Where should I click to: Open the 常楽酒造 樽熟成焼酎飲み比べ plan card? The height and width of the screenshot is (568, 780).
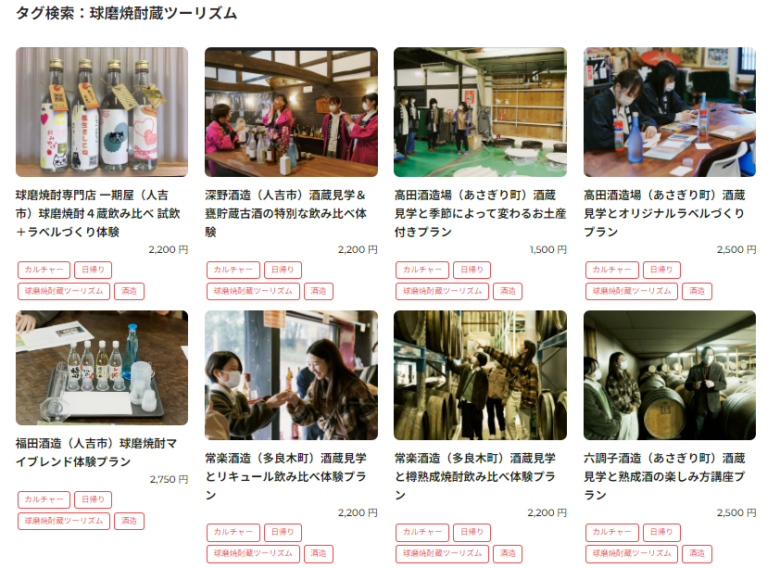480,375
